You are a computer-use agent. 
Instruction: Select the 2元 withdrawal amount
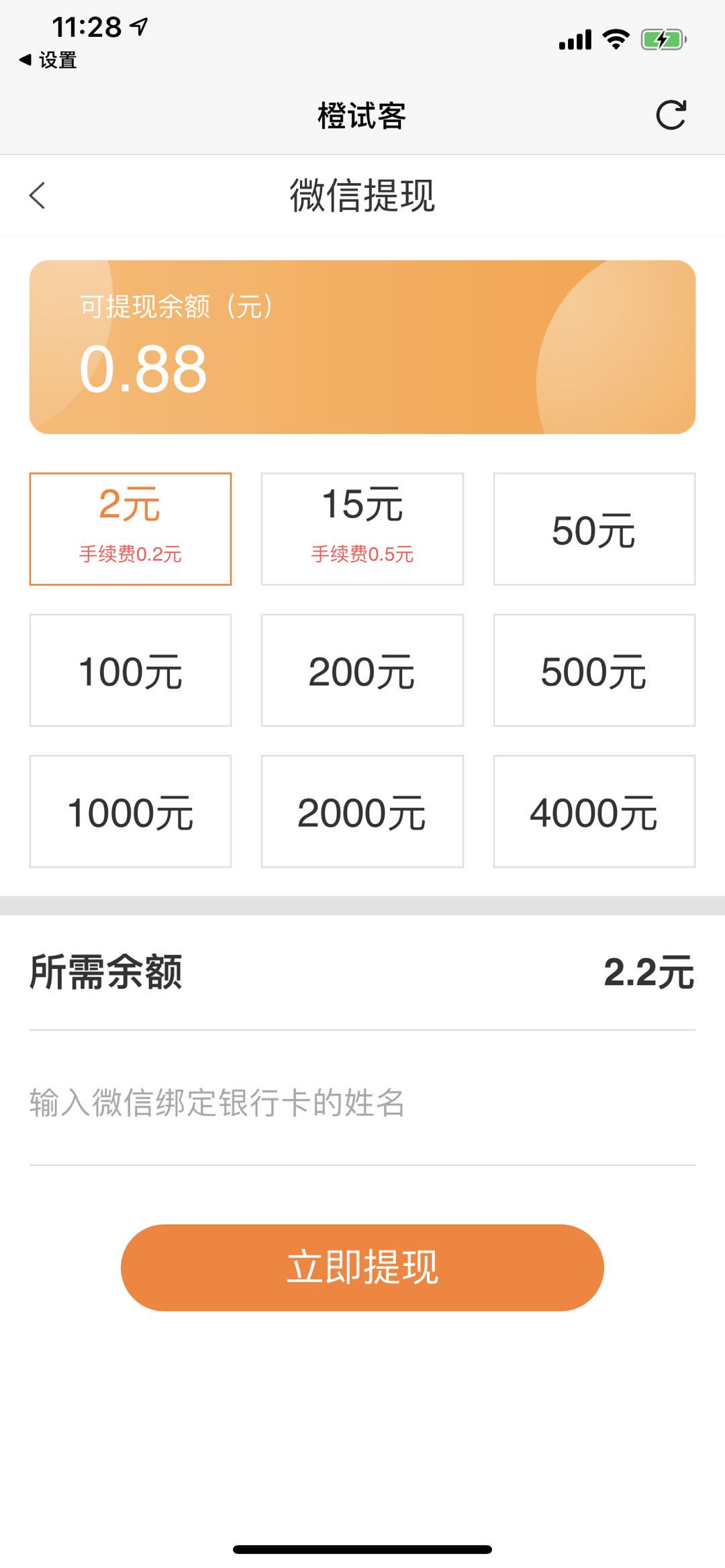click(130, 529)
